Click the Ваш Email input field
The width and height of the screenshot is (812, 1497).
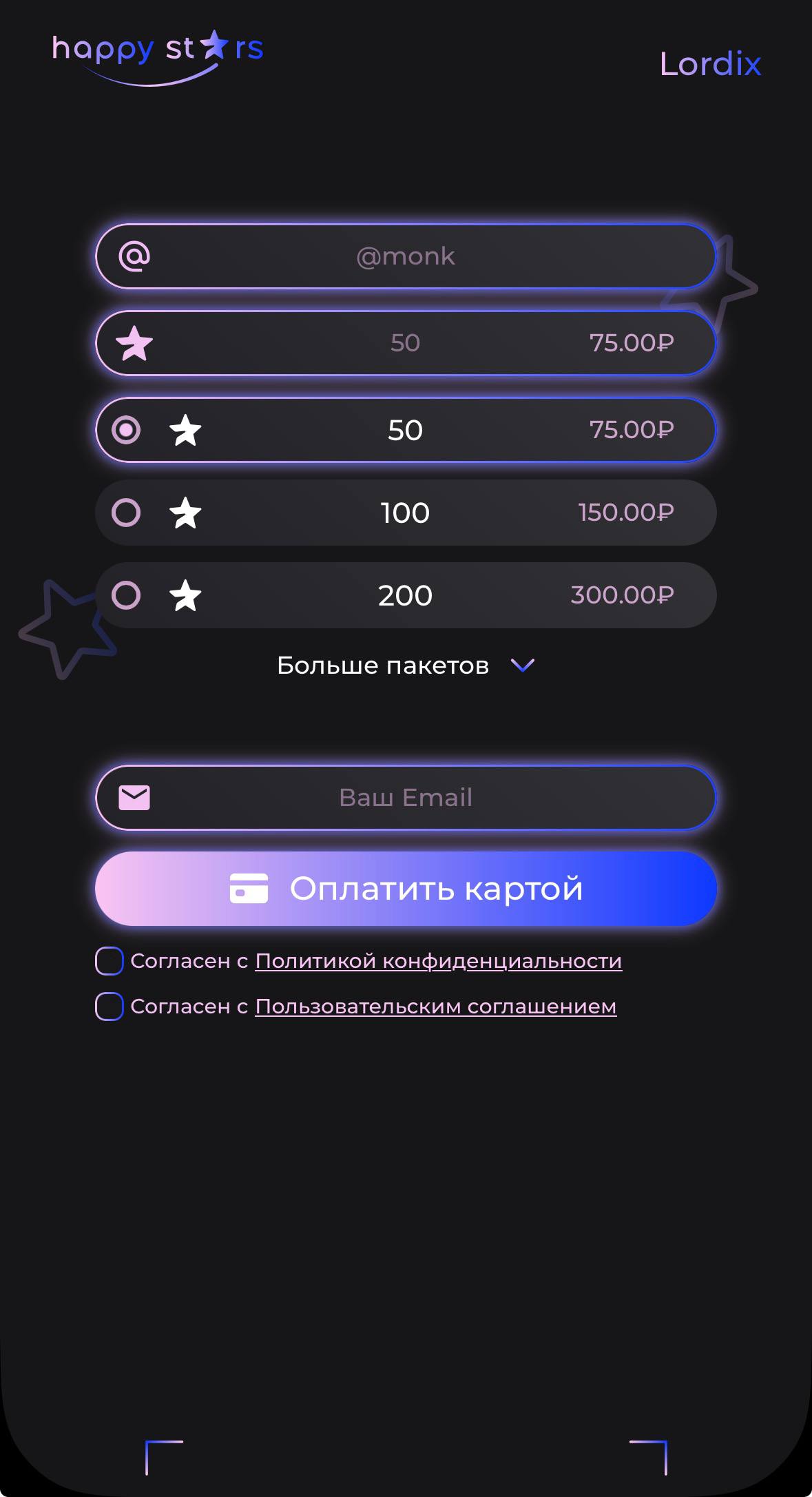[x=405, y=797]
